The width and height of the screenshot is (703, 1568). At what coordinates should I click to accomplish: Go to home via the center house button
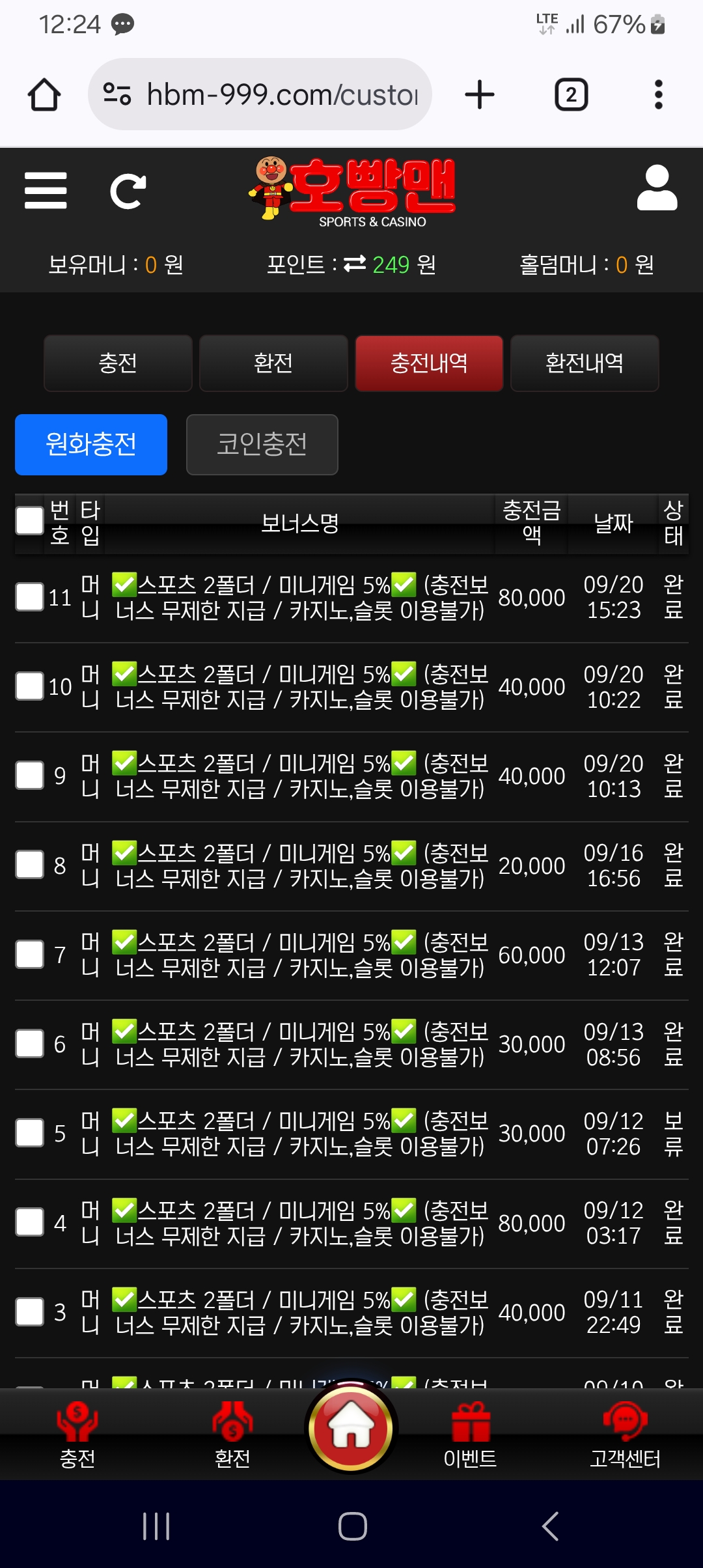coord(351,1427)
